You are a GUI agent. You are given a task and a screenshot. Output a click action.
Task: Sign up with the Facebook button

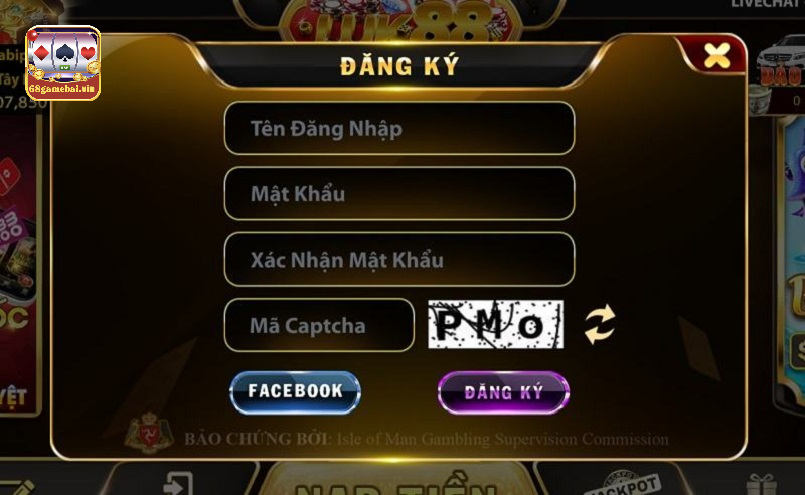pyautogui.click(x=295, y=391)
